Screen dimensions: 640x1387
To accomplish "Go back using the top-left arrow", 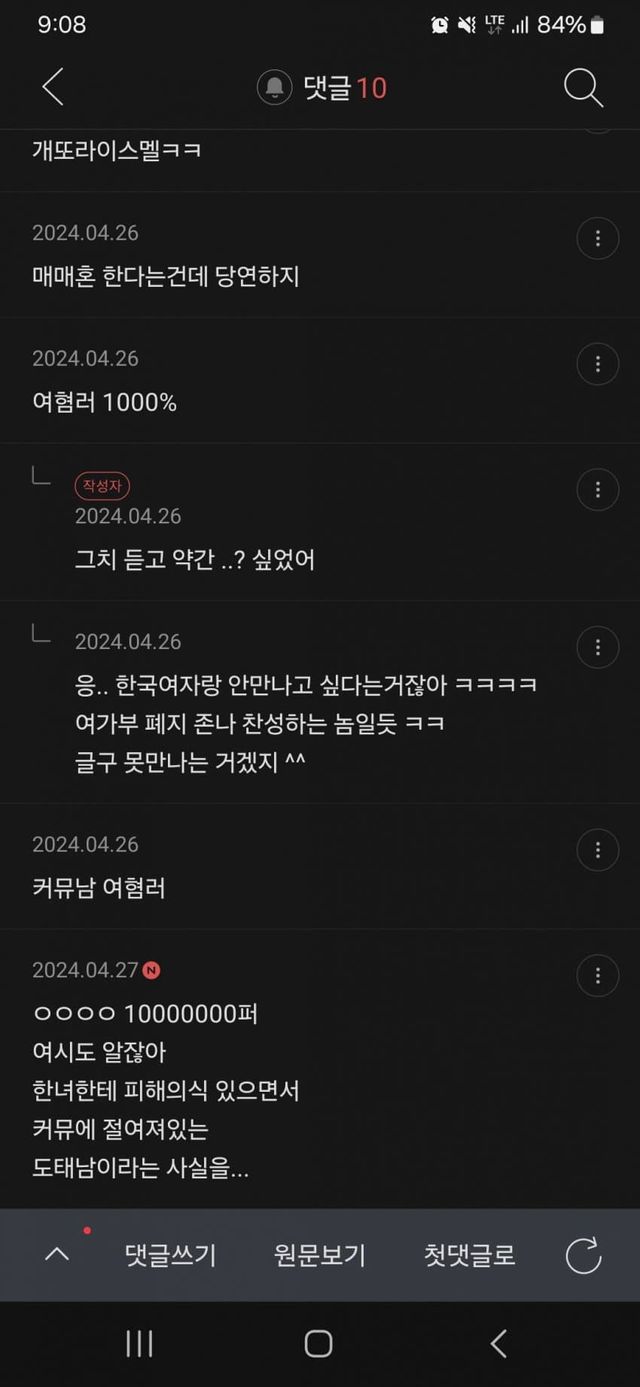I will click(x=53, y=87).
